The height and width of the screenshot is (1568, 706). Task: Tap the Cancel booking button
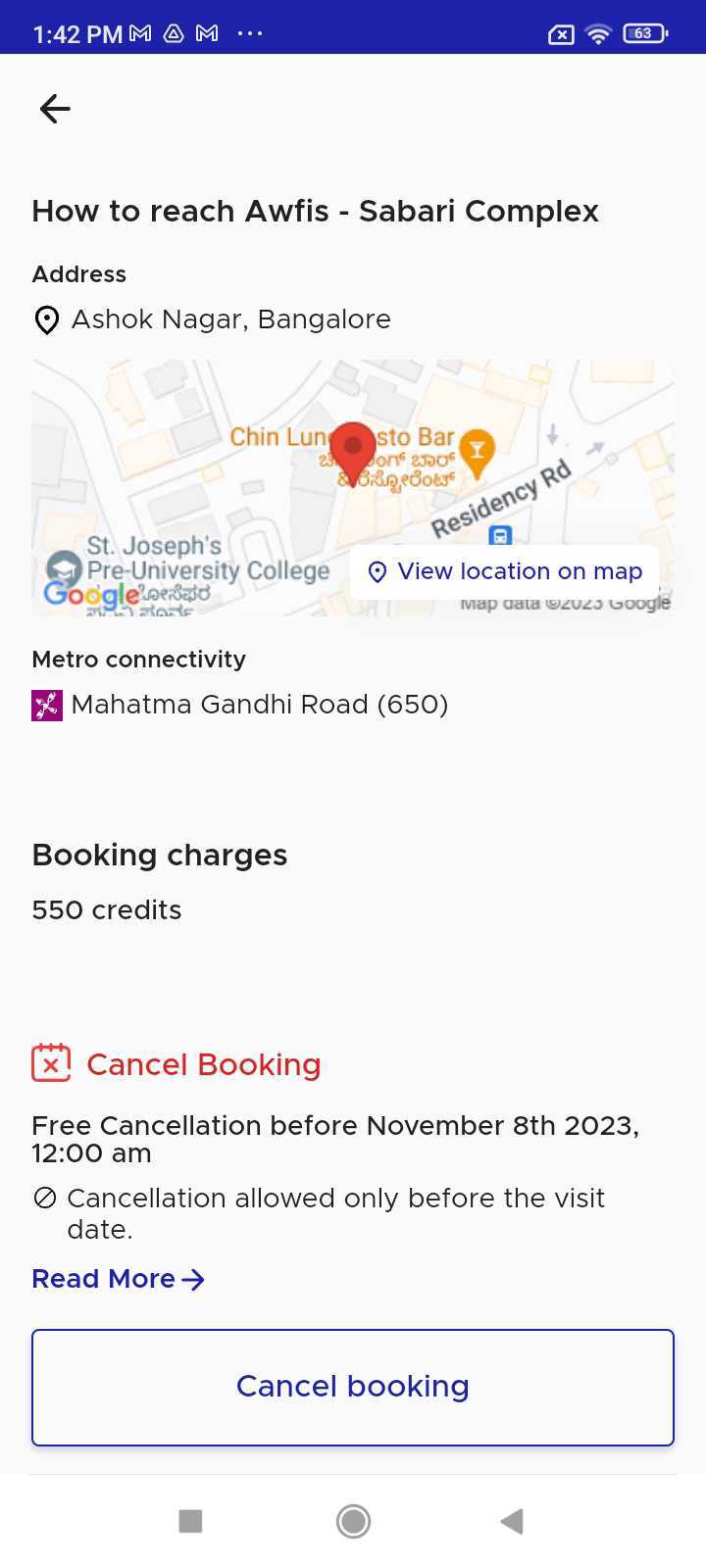[353, 1387]
